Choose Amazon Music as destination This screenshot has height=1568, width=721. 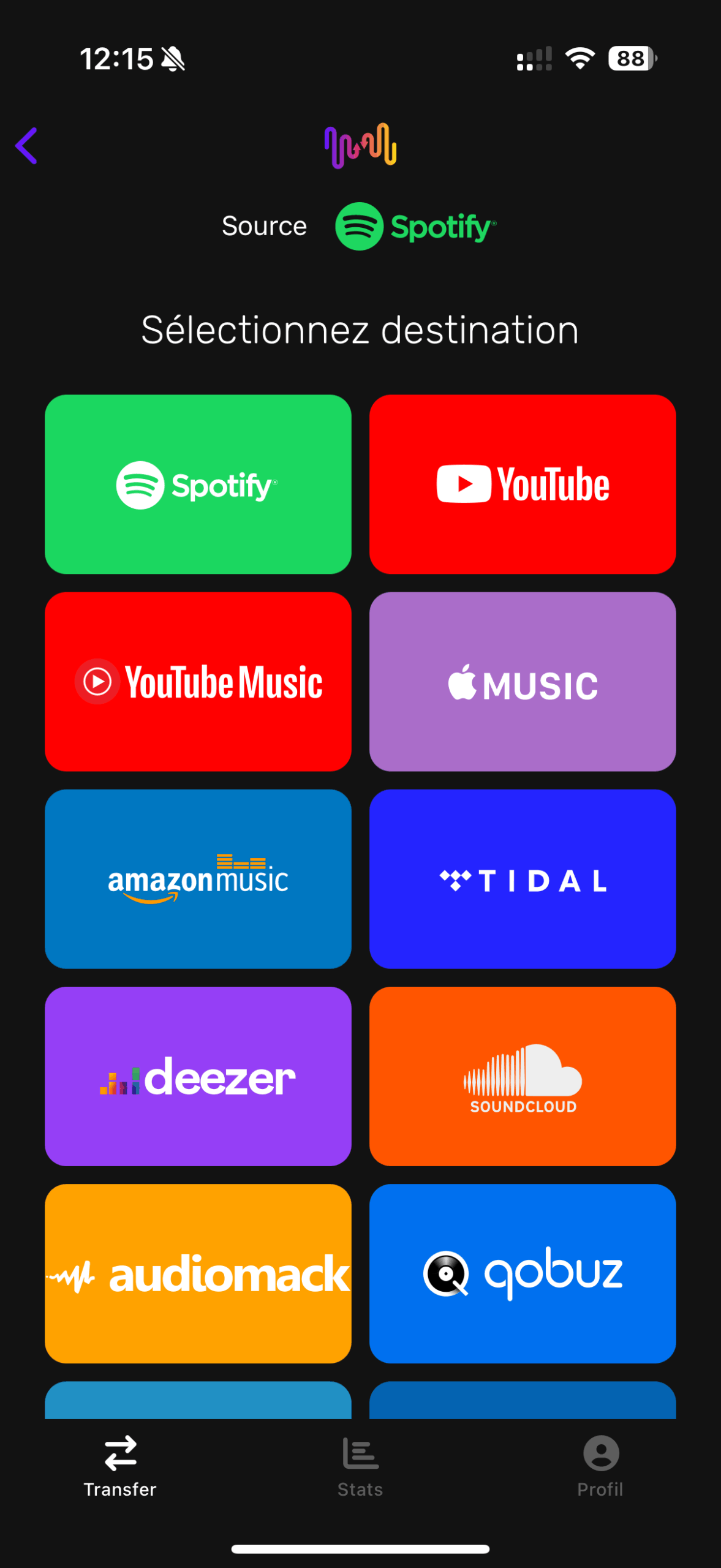click(198, 878)
